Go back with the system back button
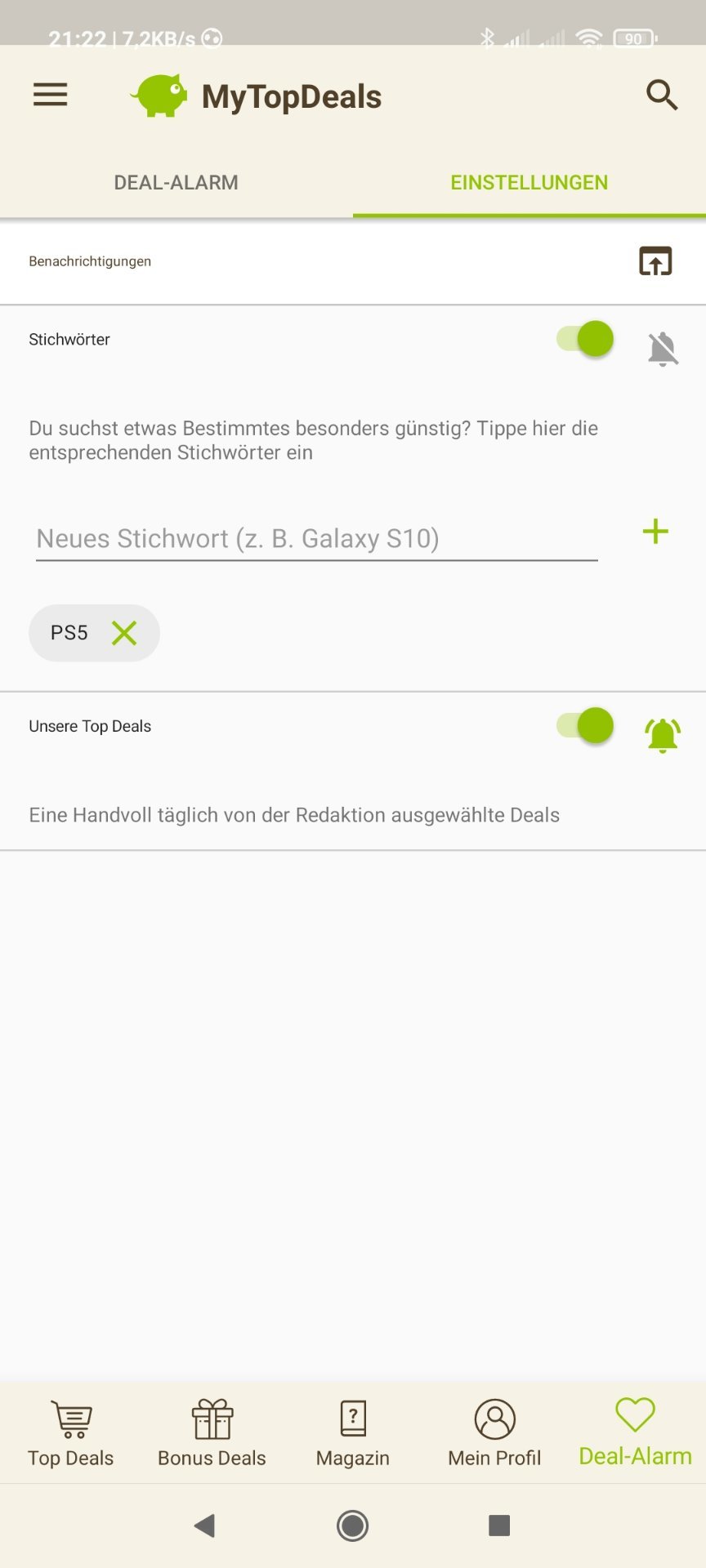The width and height of the screenshot is (706, 1568). click(205, 1525)
